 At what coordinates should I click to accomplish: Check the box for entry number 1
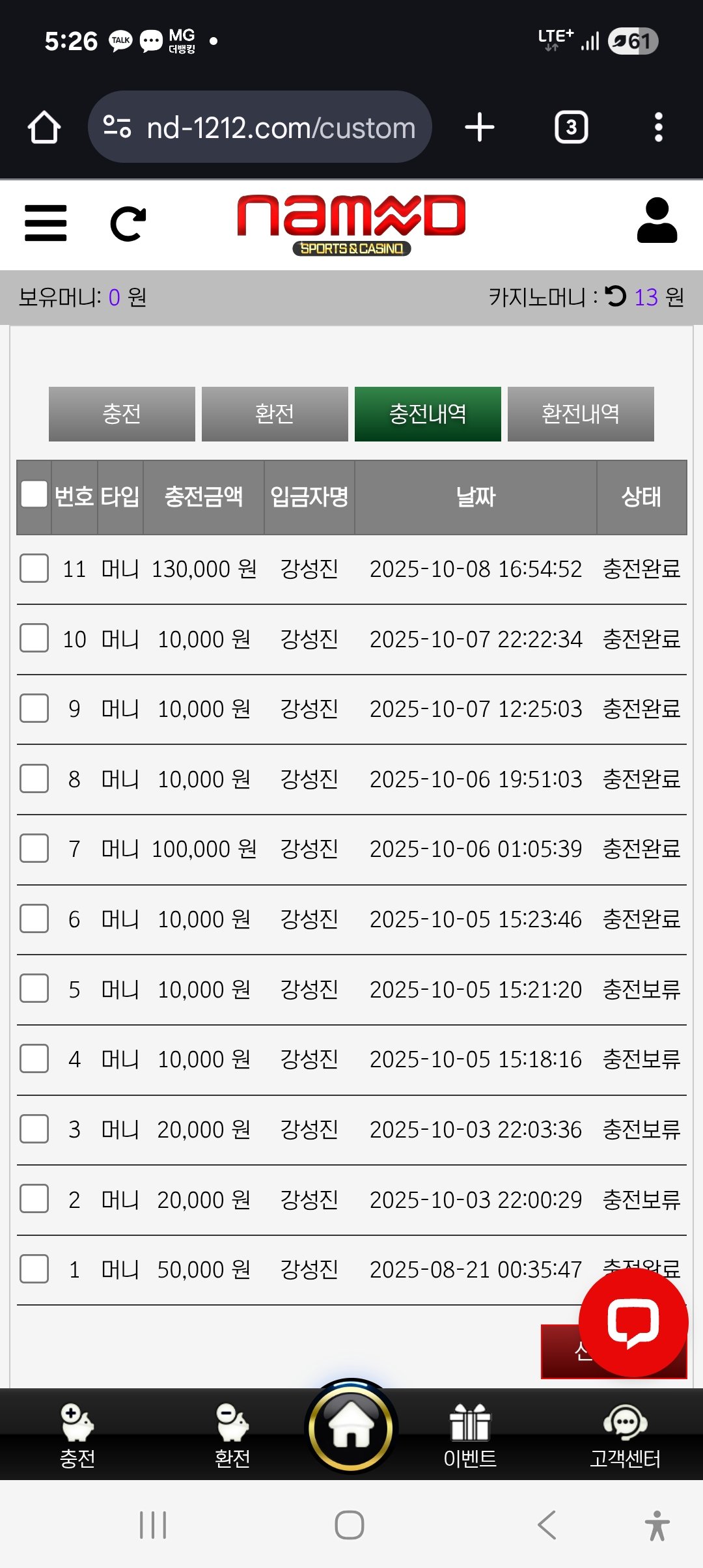click(x=34, y=1268)
